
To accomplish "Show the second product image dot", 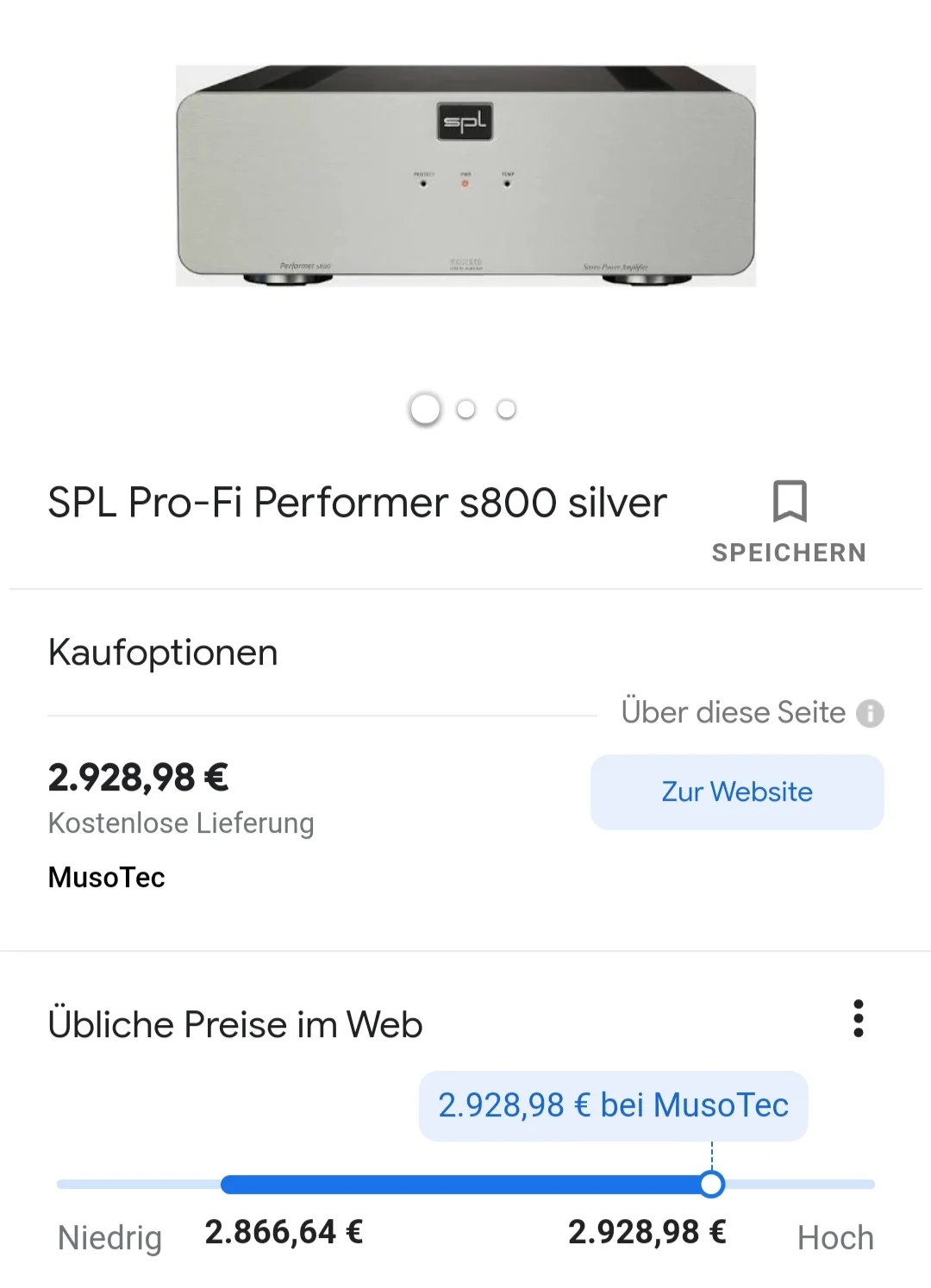I will click(466, 410).
